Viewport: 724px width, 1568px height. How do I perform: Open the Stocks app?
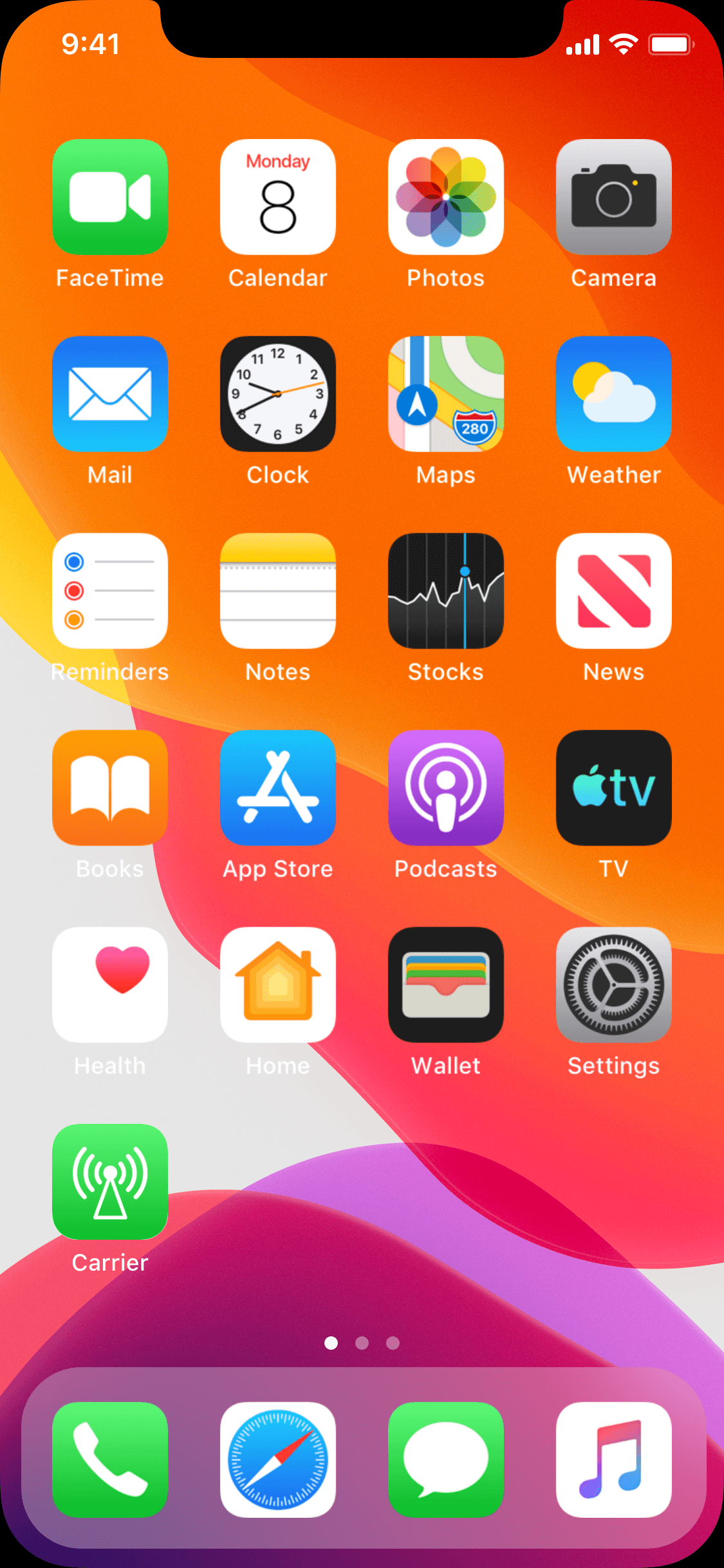point(446,591)
